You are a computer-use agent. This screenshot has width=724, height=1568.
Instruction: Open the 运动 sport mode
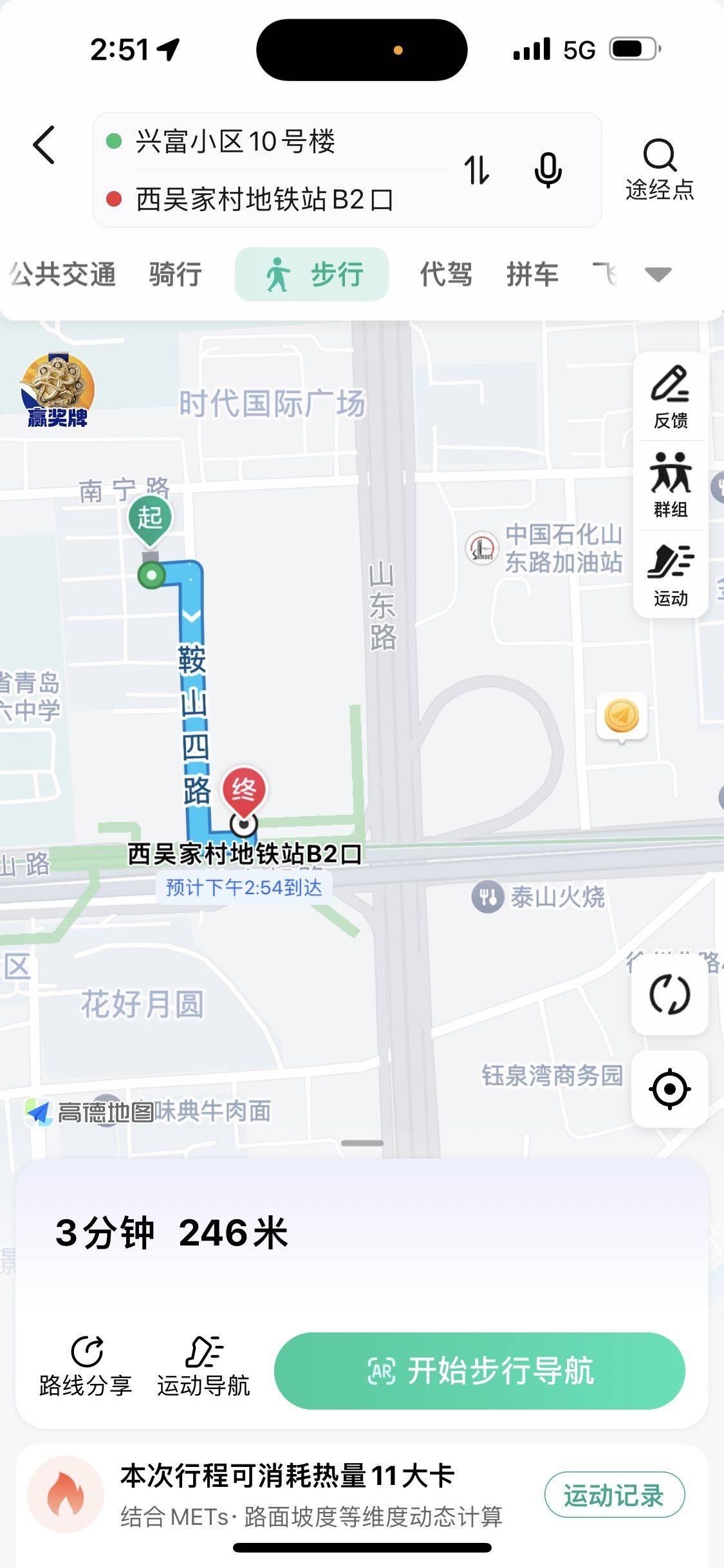[x=671, y=575]
